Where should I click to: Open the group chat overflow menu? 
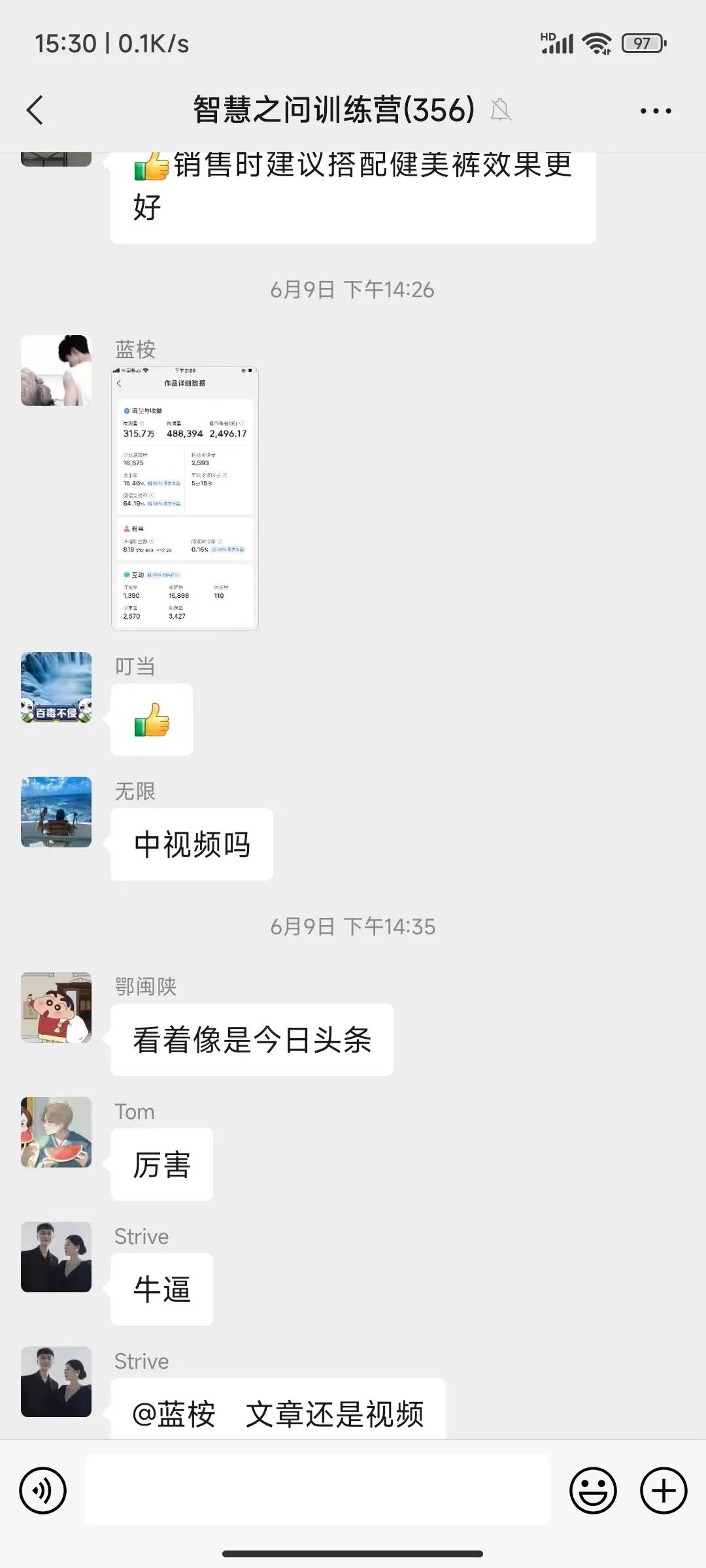[656, 111]
